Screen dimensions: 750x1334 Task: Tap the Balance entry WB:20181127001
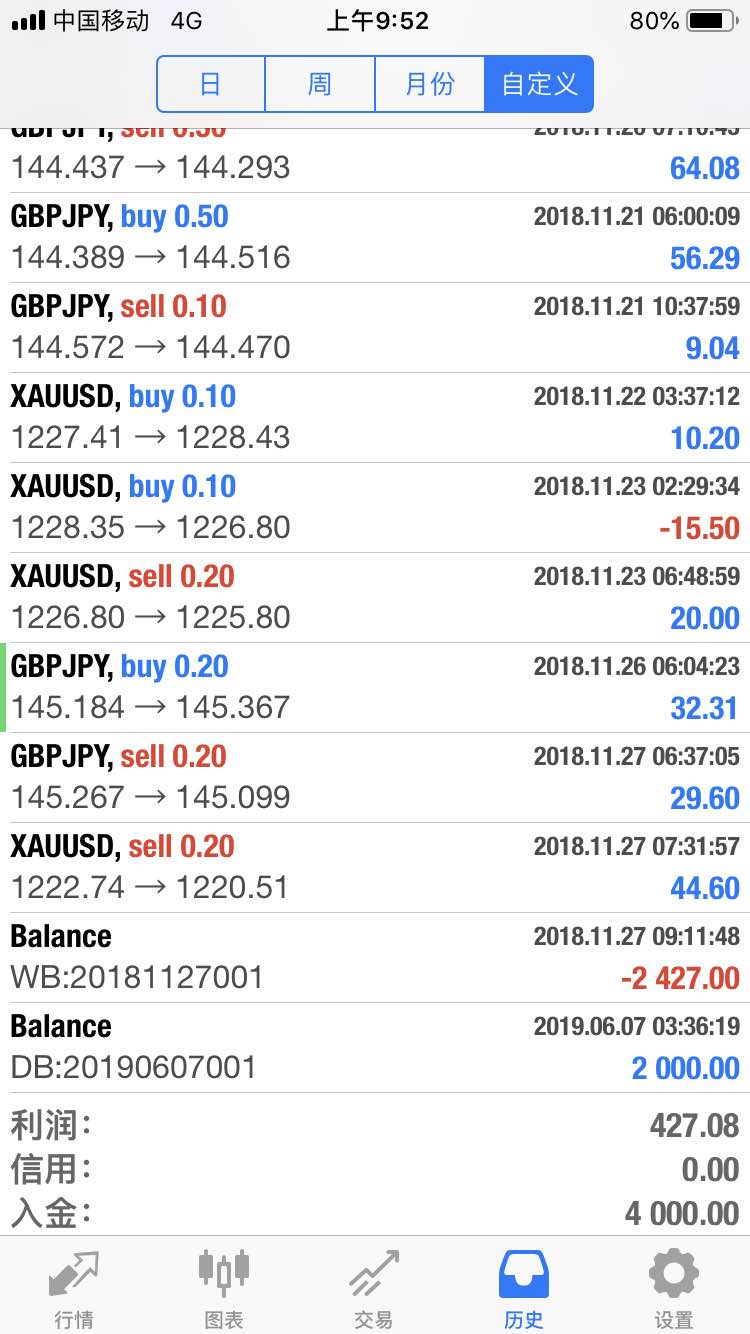point(375,958)
